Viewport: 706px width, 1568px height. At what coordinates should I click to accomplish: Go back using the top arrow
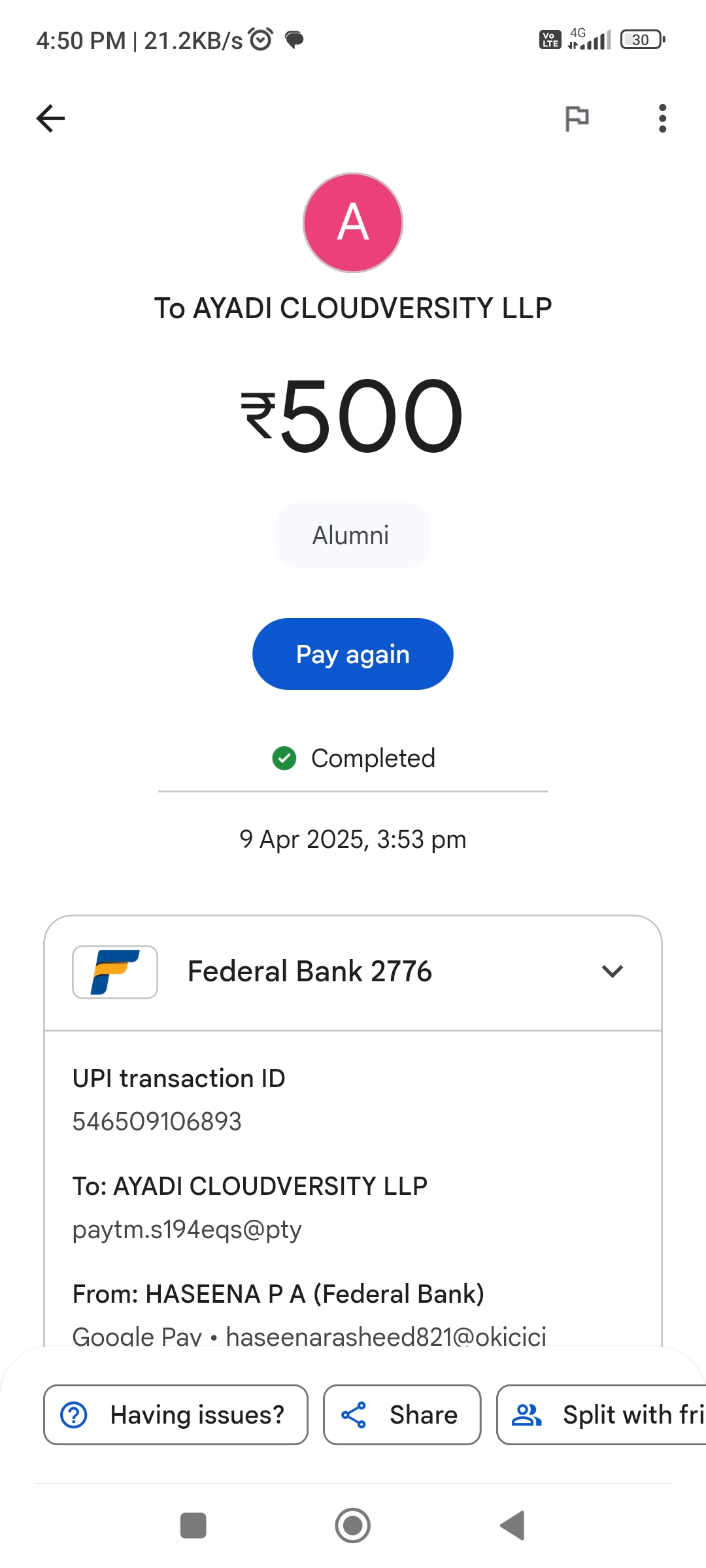tap(50, 118)
